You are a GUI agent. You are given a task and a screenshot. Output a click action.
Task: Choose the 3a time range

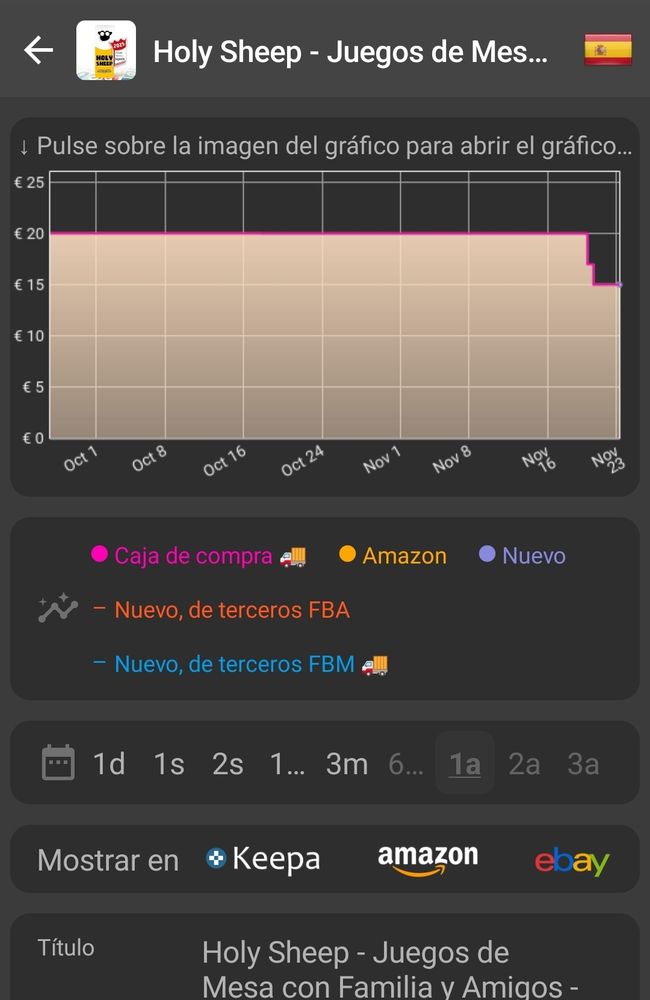583,764
